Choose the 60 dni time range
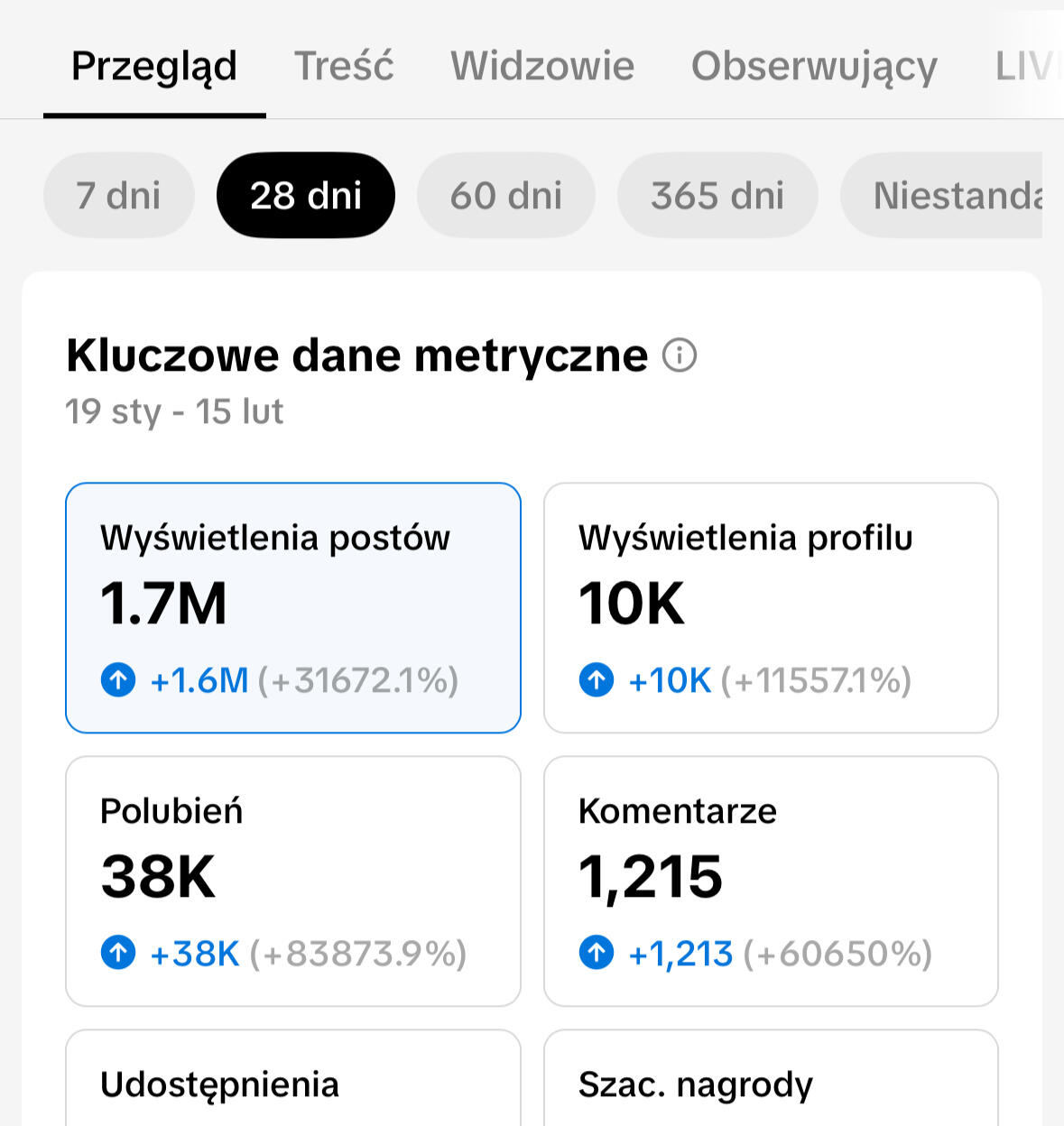The height and width of the screenshot is (1126, 1064). point(506,195)
